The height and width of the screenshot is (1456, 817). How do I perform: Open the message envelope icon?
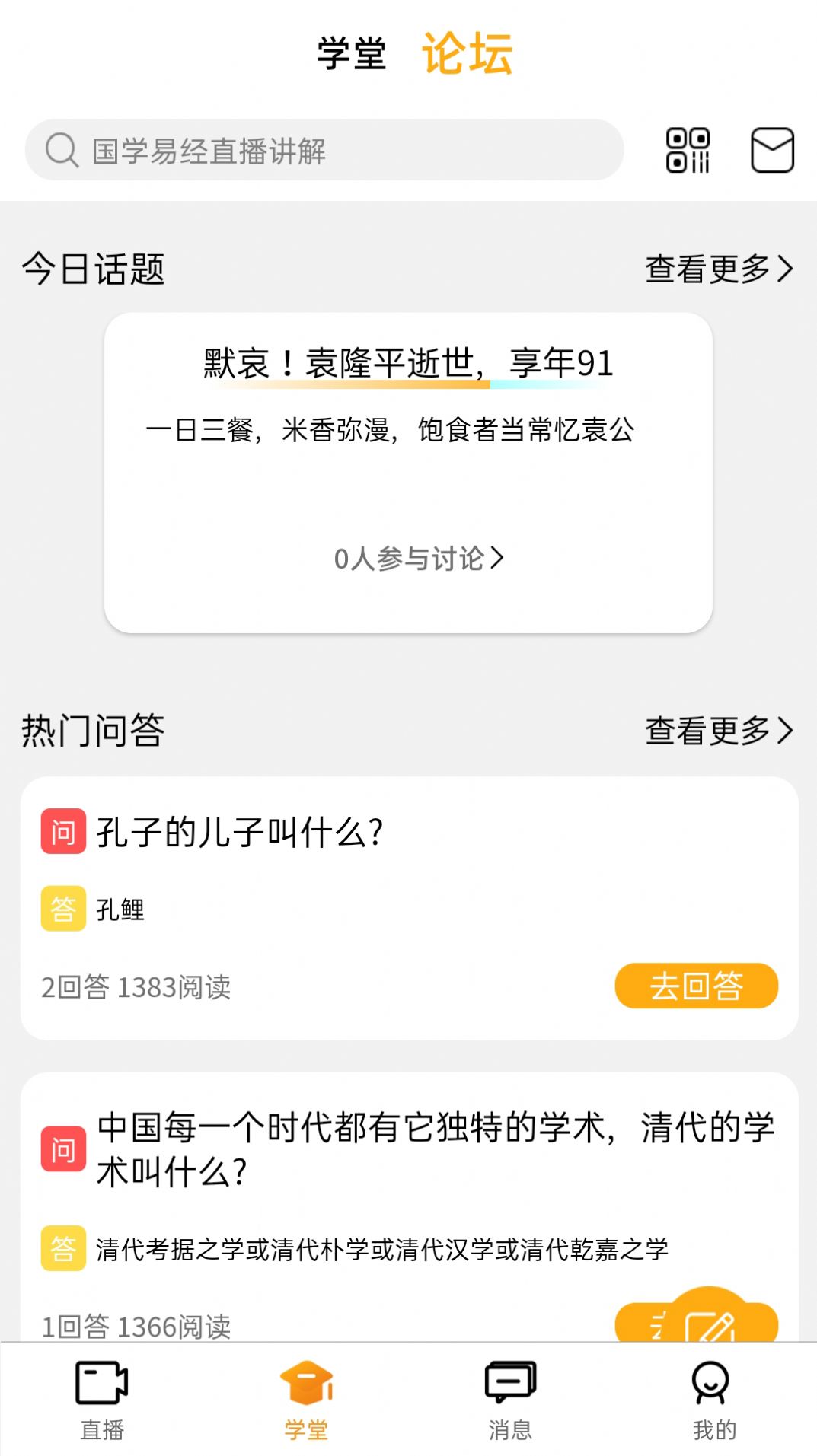pyautogui.click(x=772, y=150)
